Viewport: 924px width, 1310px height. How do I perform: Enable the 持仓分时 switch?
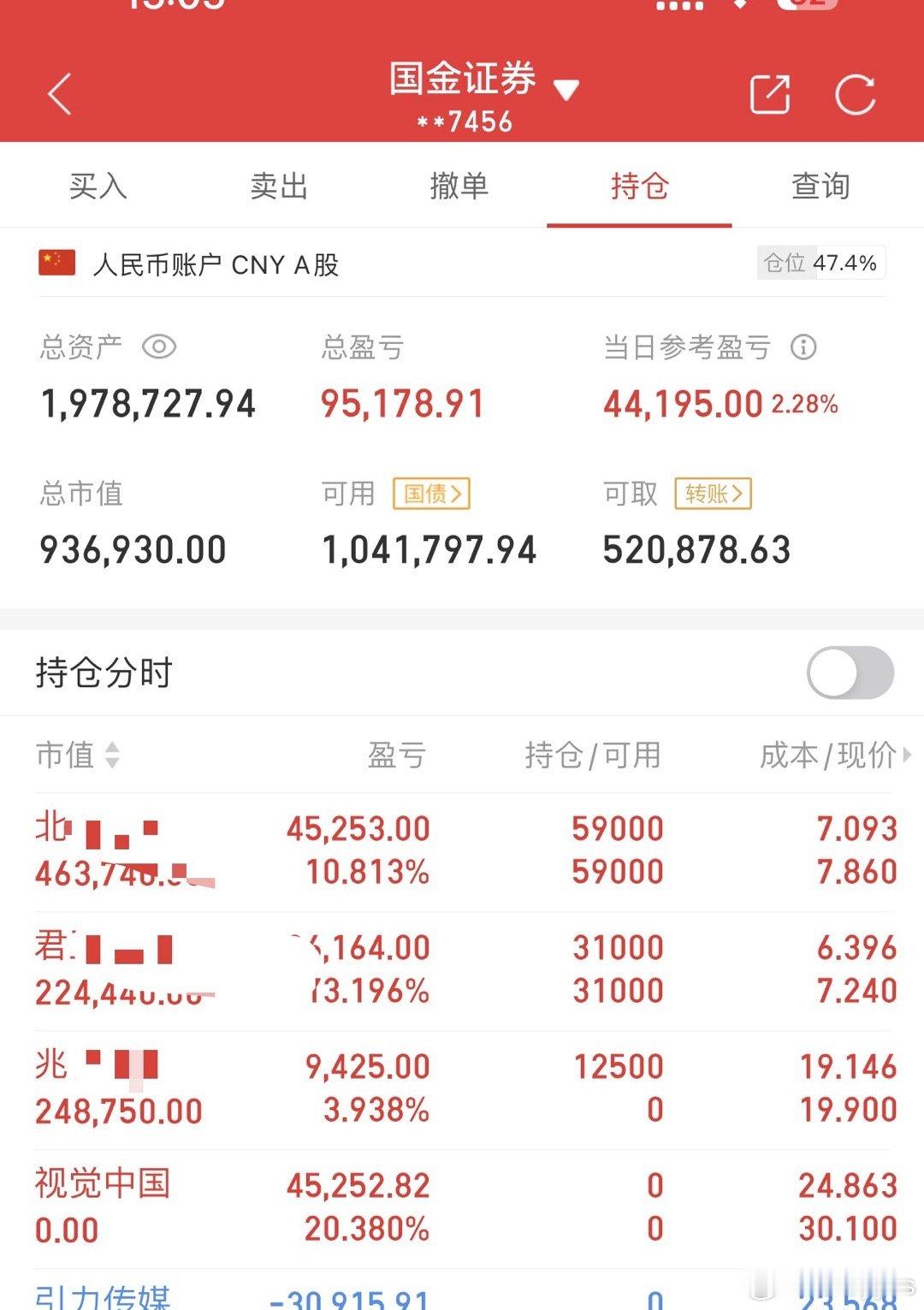849,673
